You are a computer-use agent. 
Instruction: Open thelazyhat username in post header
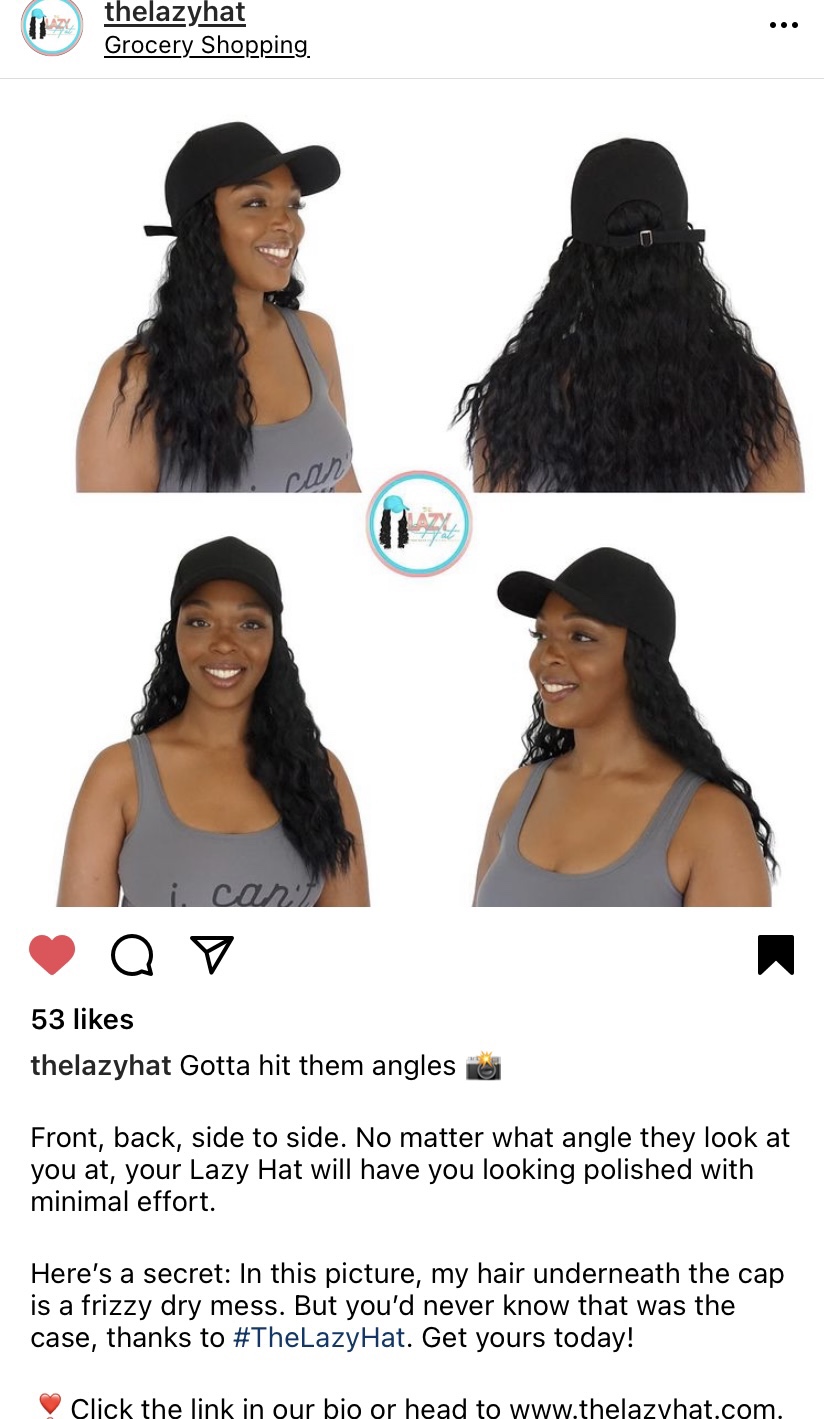click(175, 14)
